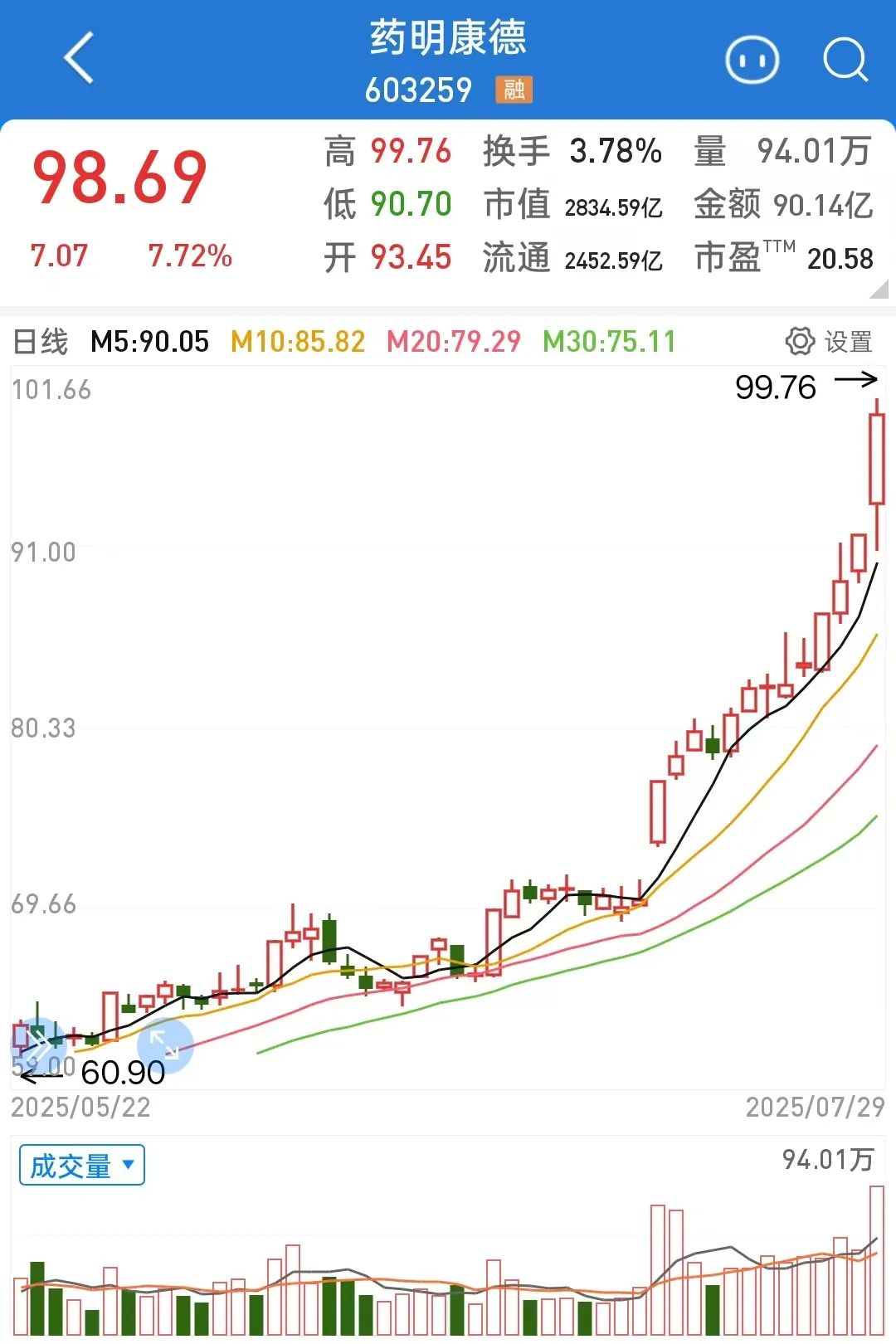This screenshot has height=1344, width=896.
Task: Open stock search magnifier
Action: tap(845, 60)
